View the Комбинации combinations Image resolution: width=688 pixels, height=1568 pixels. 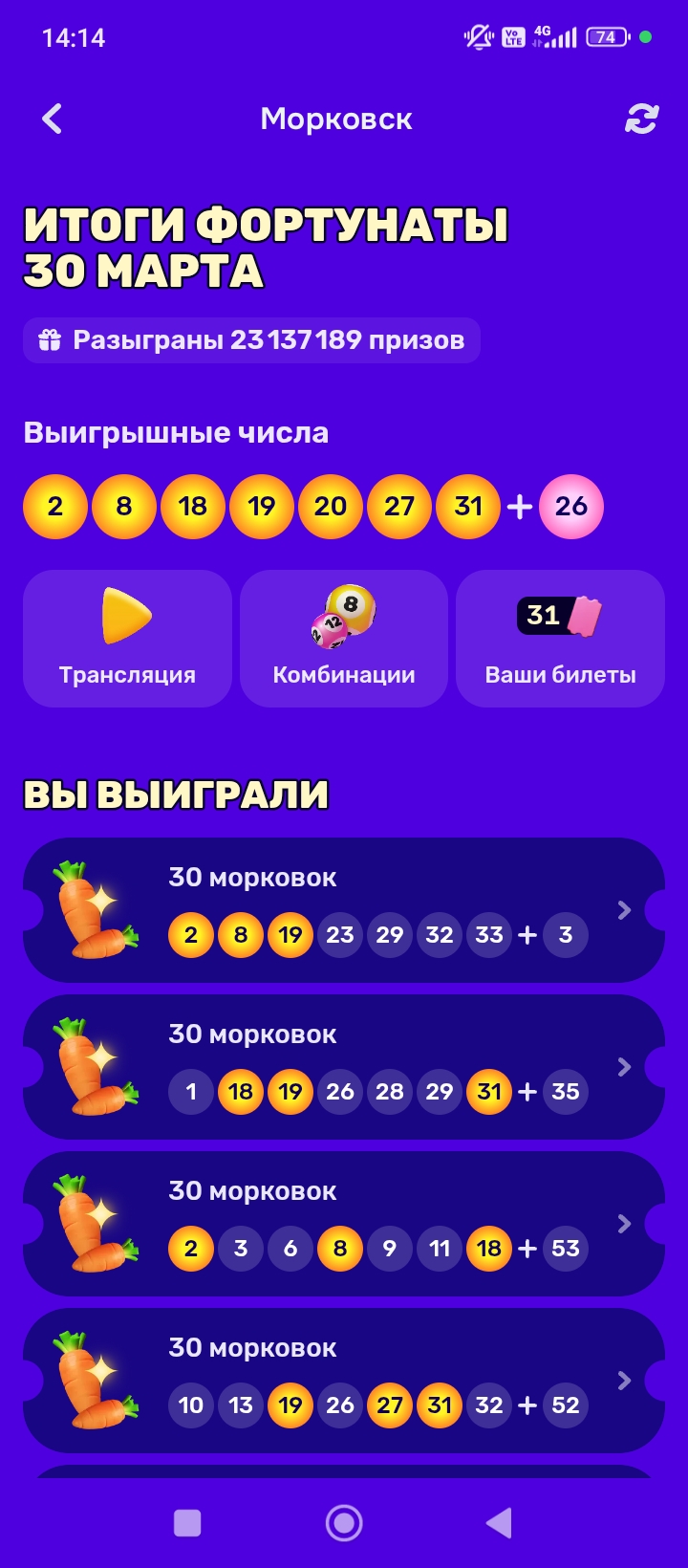tap(344, 639)
